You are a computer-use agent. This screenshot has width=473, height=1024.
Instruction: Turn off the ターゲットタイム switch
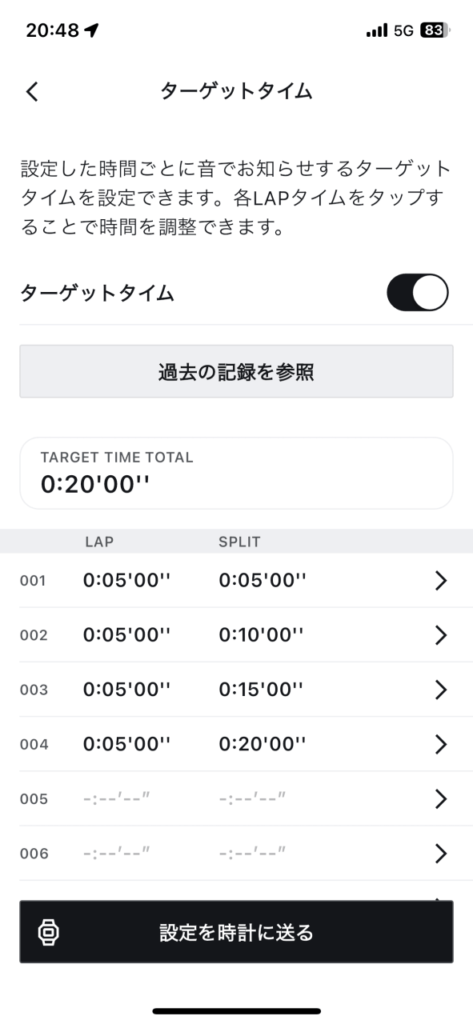click(417, 292)
